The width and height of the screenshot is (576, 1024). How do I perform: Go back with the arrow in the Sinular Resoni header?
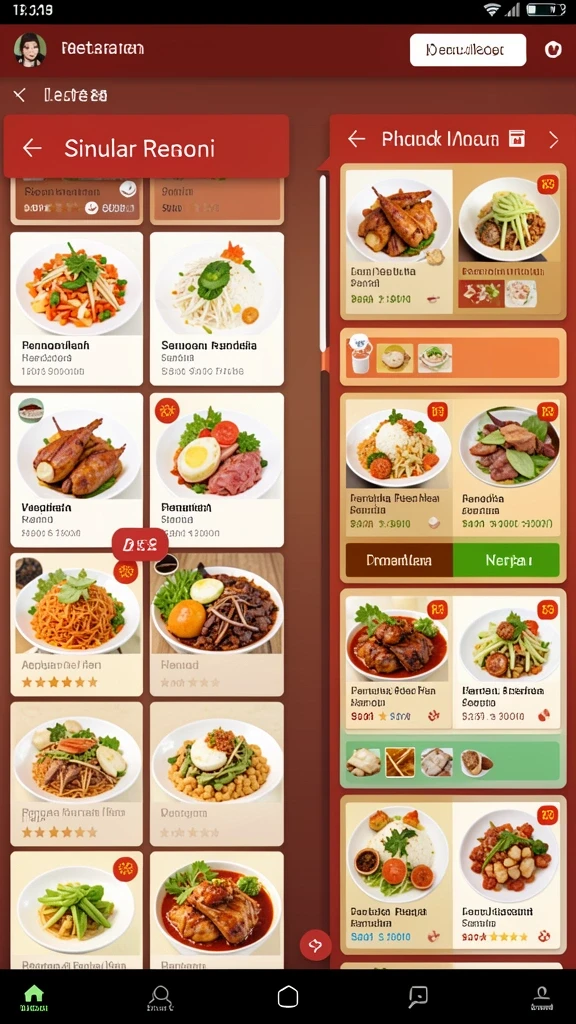[32, 148]
